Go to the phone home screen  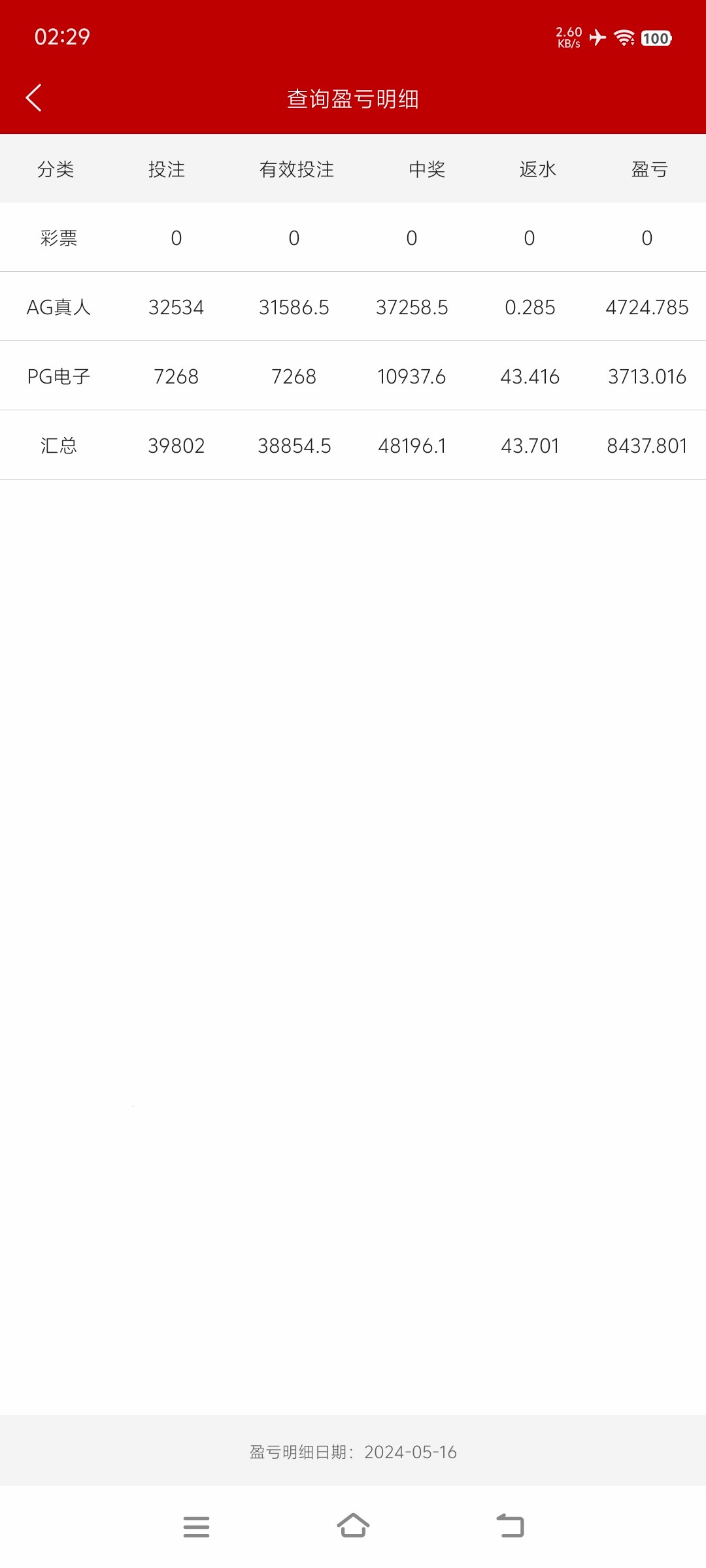point(353,1526)
